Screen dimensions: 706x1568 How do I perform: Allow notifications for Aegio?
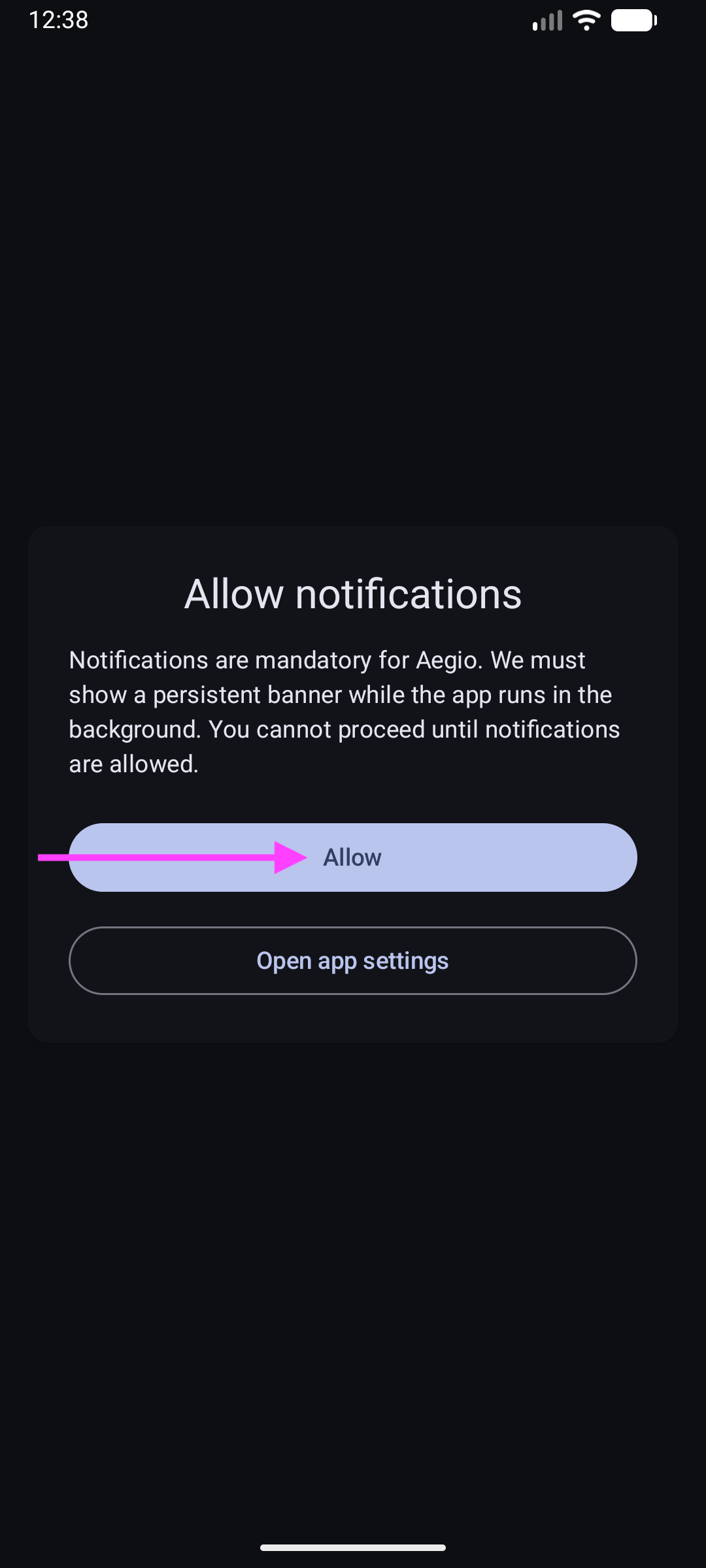pyautogui.click(x=353, y=857)
